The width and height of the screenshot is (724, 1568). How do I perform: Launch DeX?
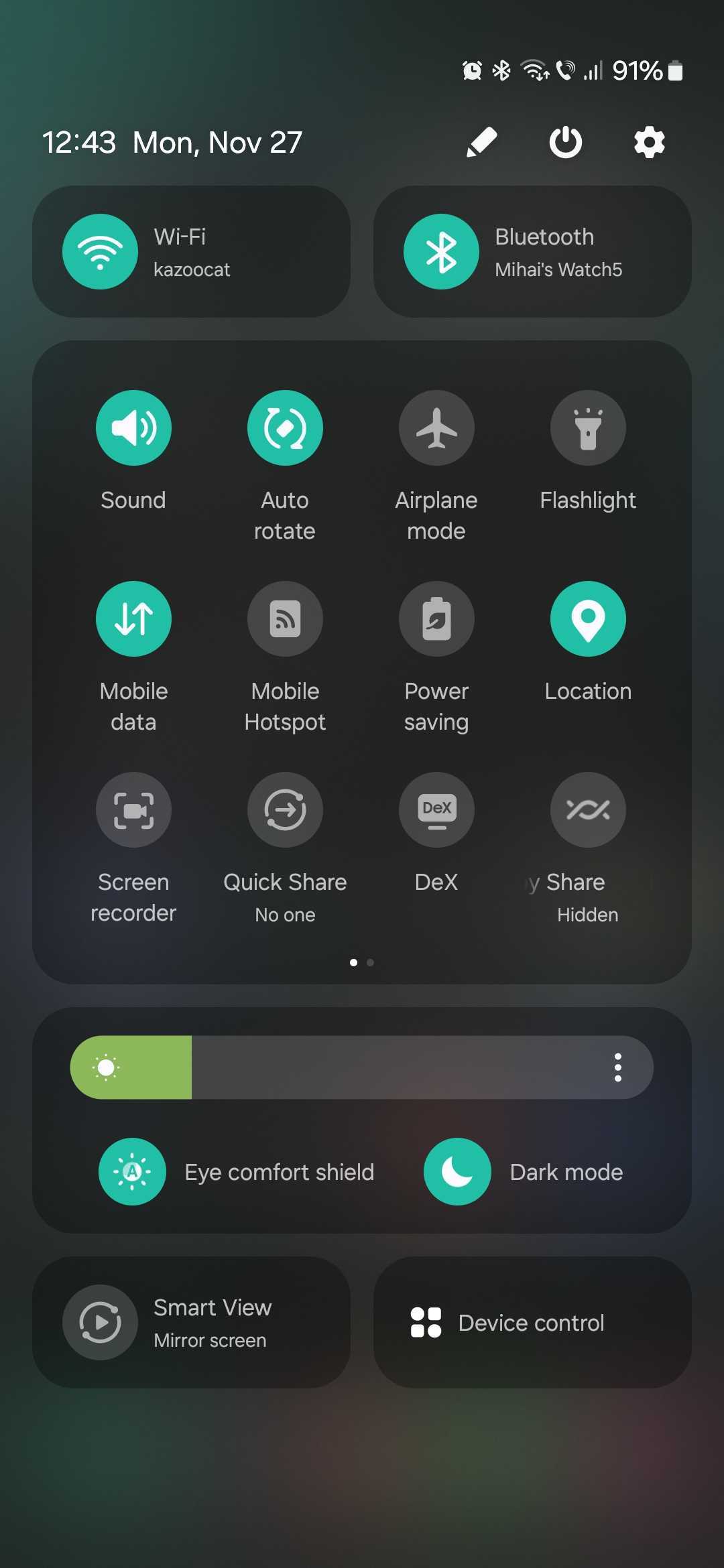(x=436, y=810)
